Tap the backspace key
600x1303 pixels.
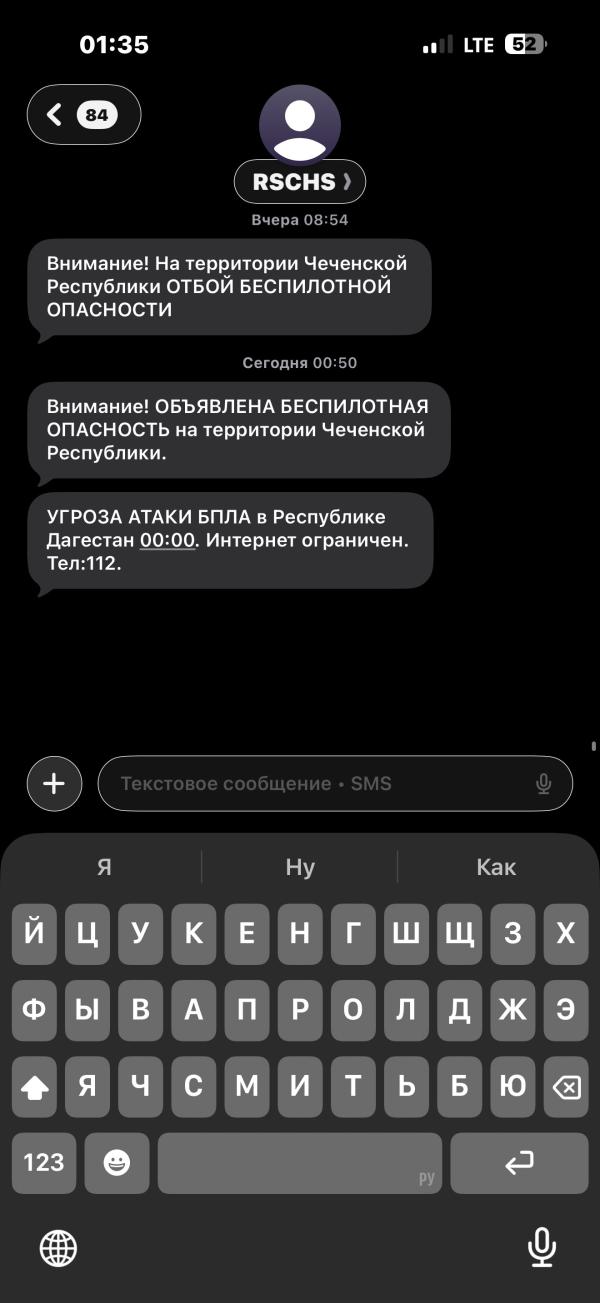pos(566,1087)
